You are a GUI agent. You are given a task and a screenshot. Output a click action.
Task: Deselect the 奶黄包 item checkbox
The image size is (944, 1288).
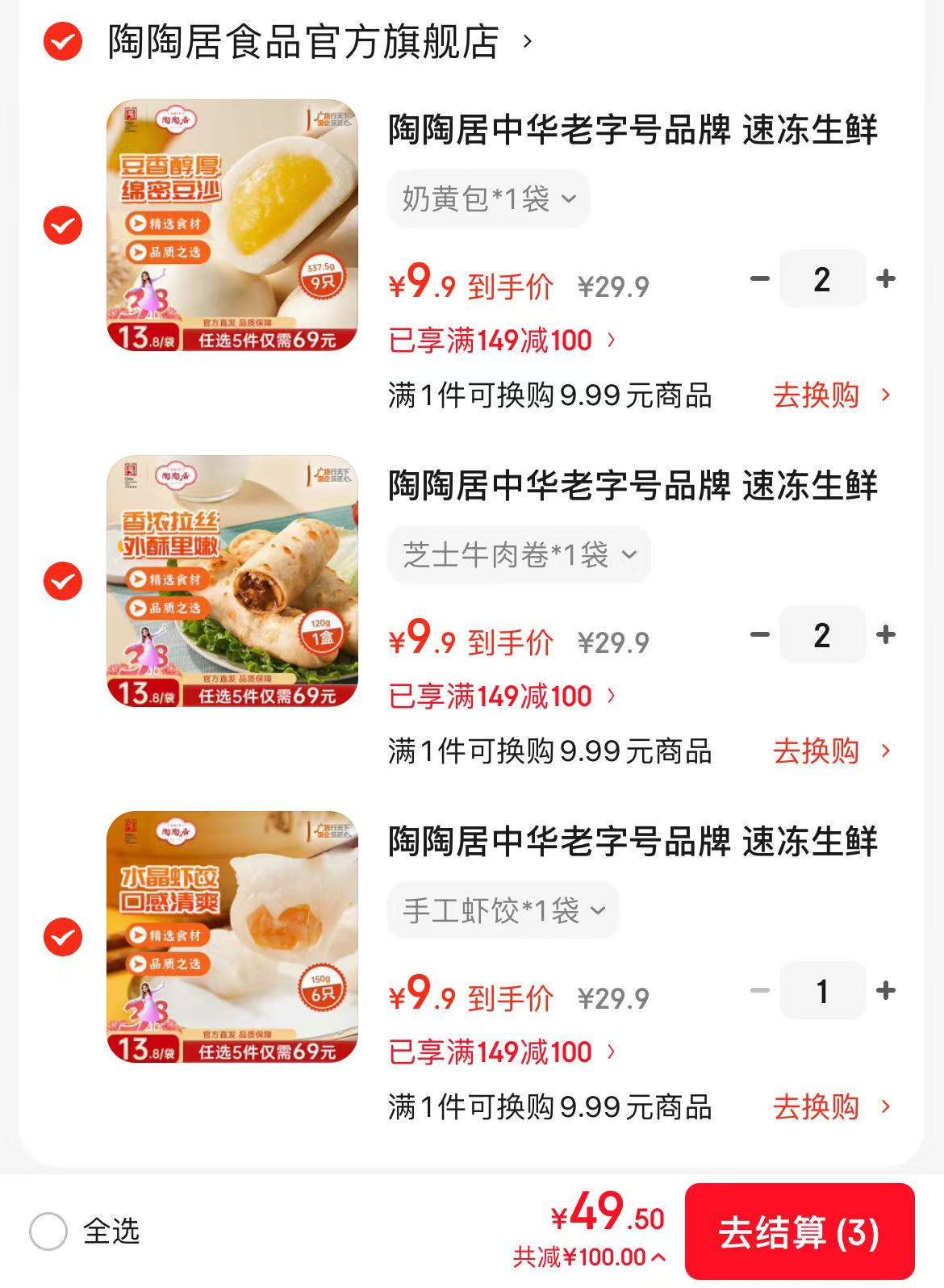coord(63,225)
